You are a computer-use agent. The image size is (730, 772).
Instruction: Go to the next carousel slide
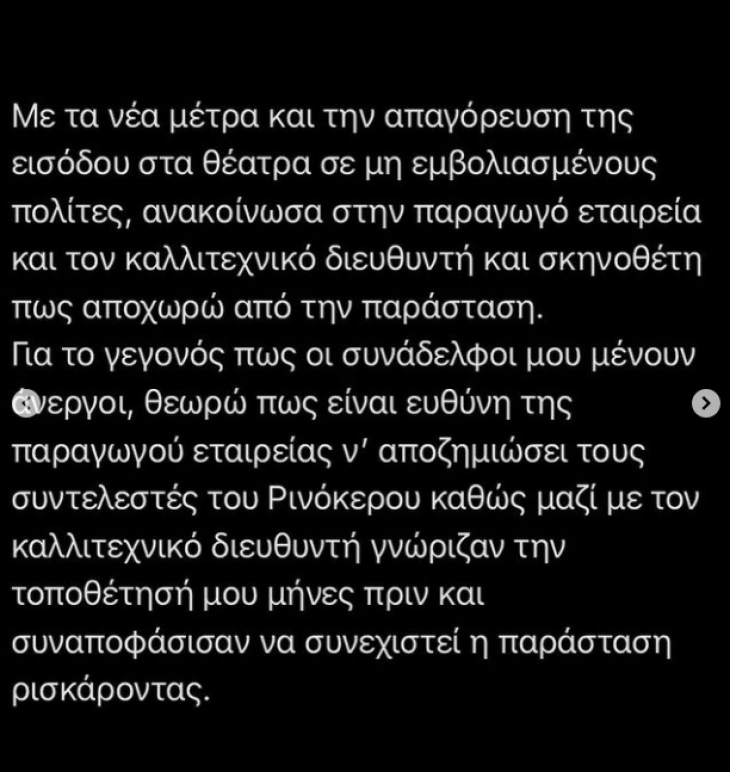[x=705, y=403]
